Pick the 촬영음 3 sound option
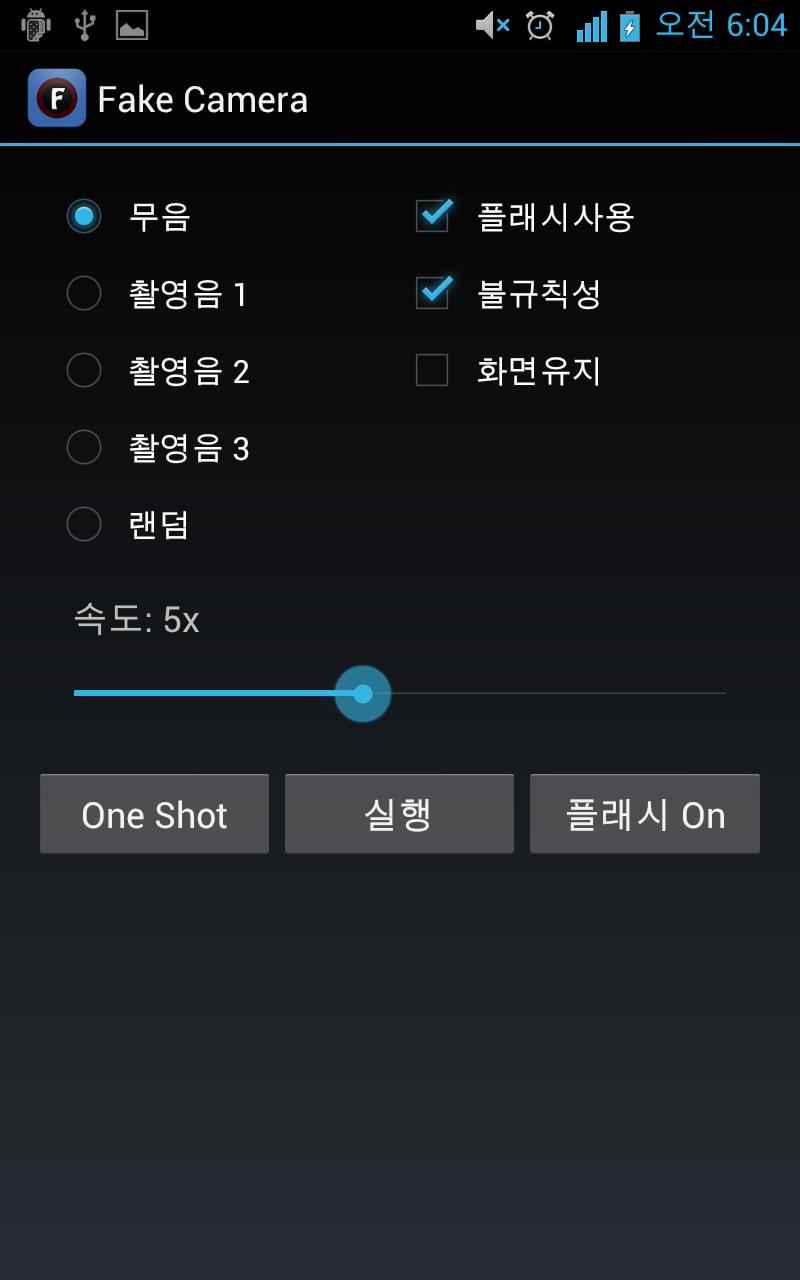 [x=84, y=447]
